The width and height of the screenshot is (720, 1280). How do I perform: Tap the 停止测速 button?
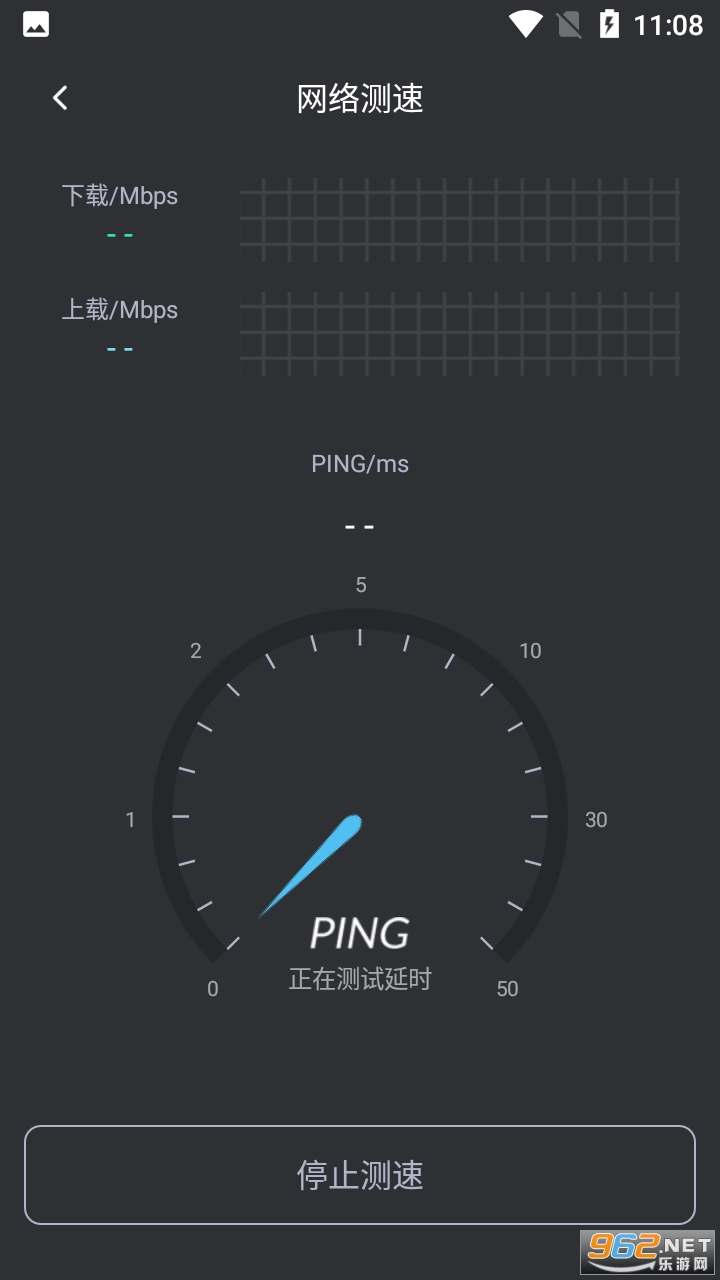360,1175
